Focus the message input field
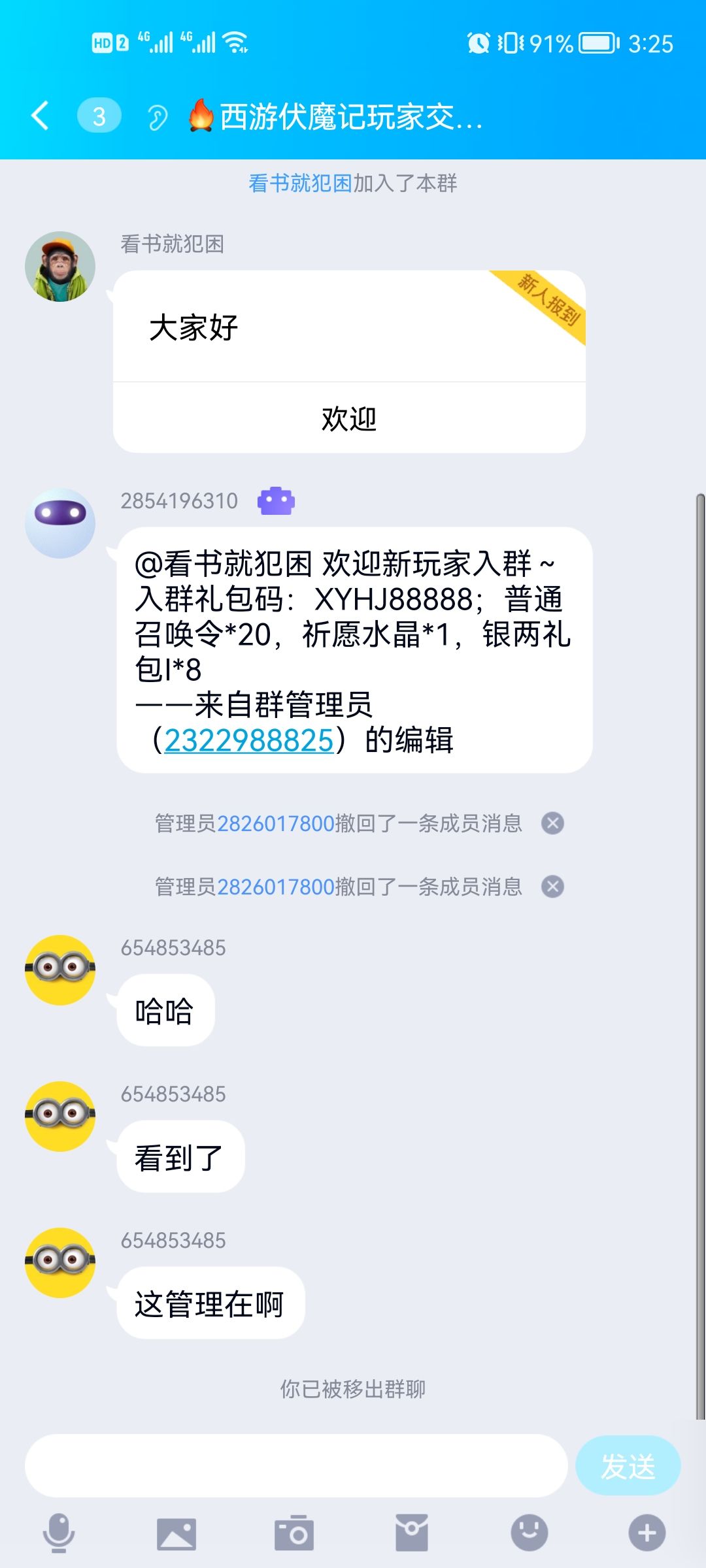Image resolution: width=706 pixels, height=1568 pixels. (296, 1465)
